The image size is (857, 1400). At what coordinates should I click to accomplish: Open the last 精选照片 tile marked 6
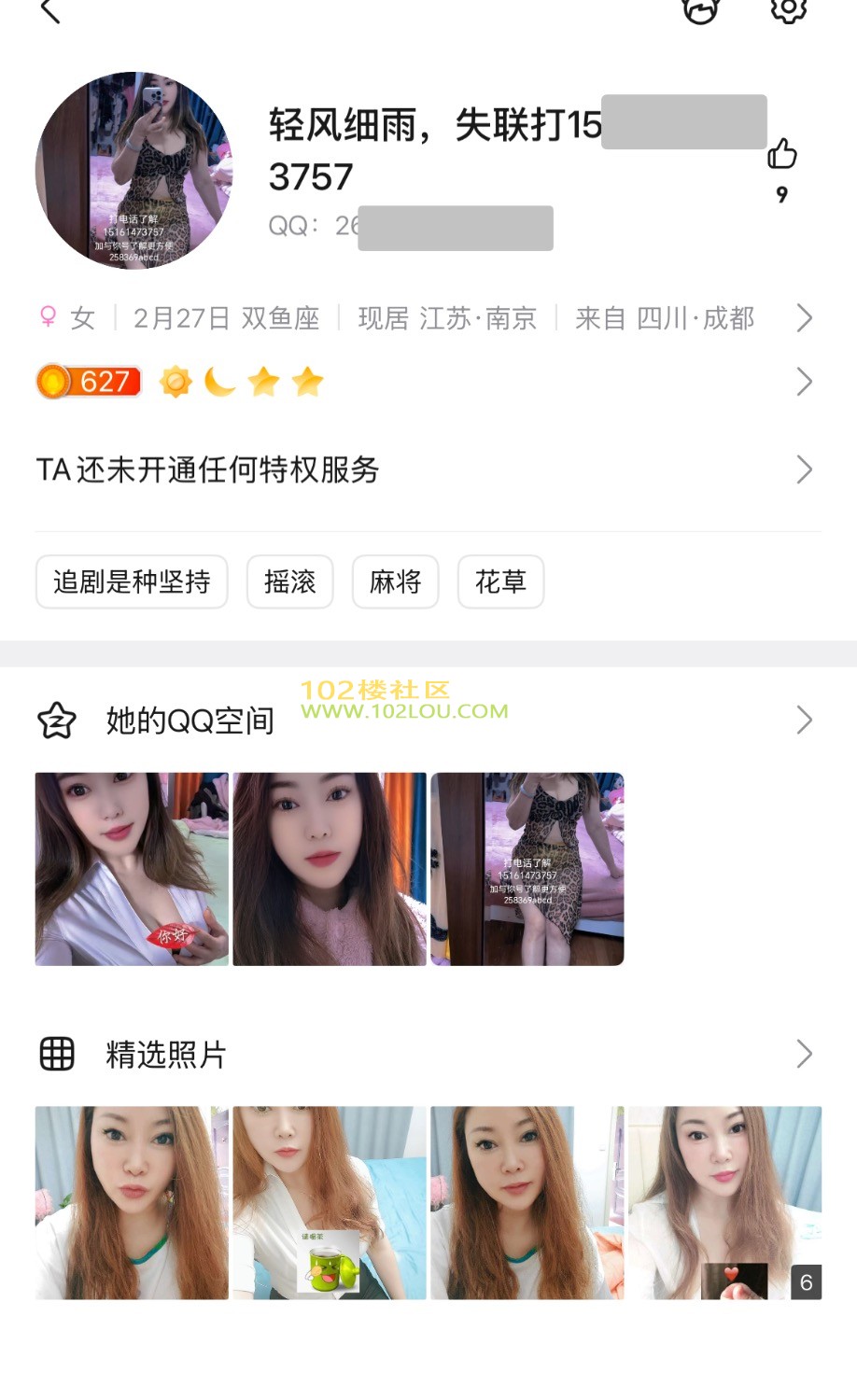(x=725, y=1203)
